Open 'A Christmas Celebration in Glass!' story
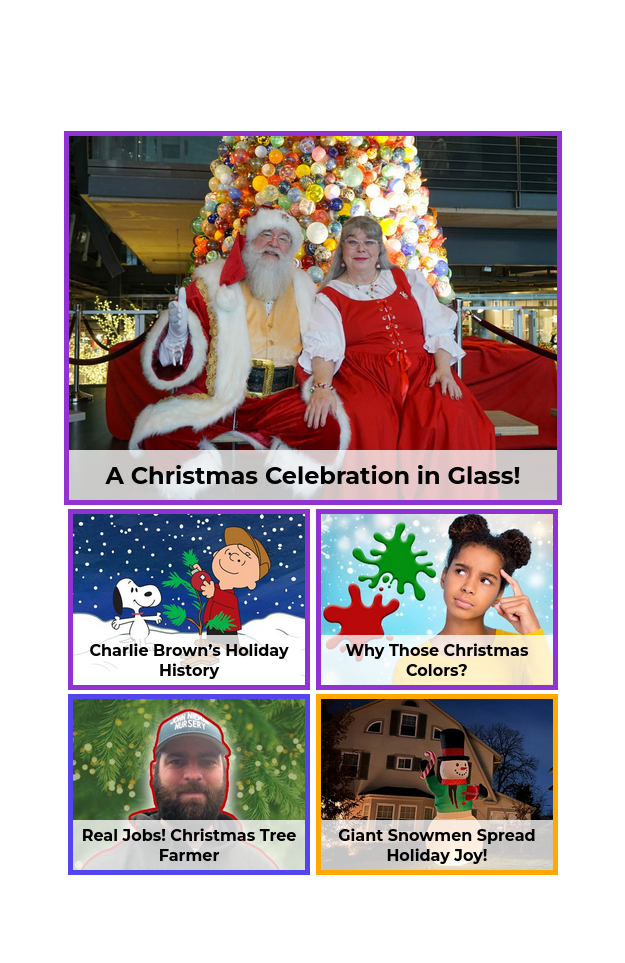Image resolution: width=625 pixels, height=963 pixels. coord(312,318)
